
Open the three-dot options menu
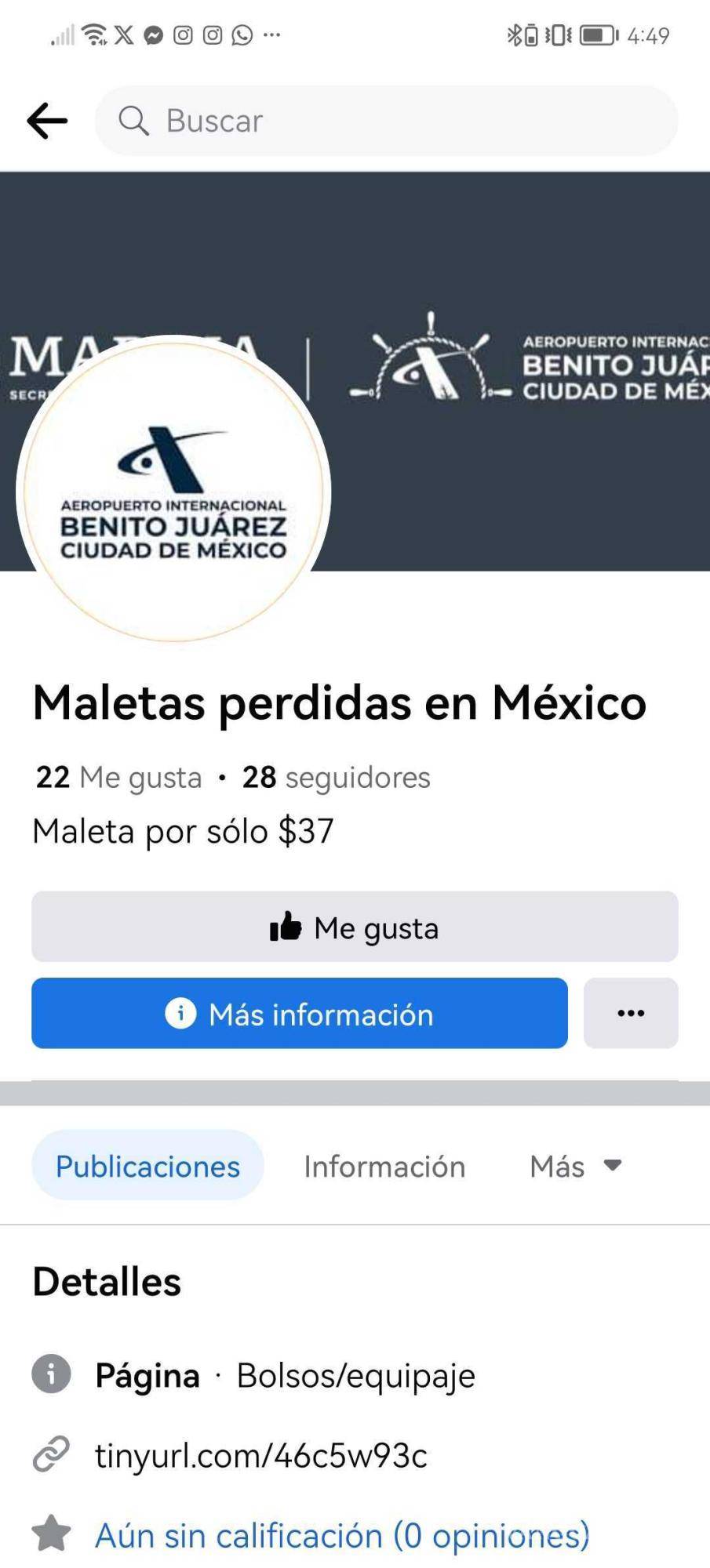631,1013
